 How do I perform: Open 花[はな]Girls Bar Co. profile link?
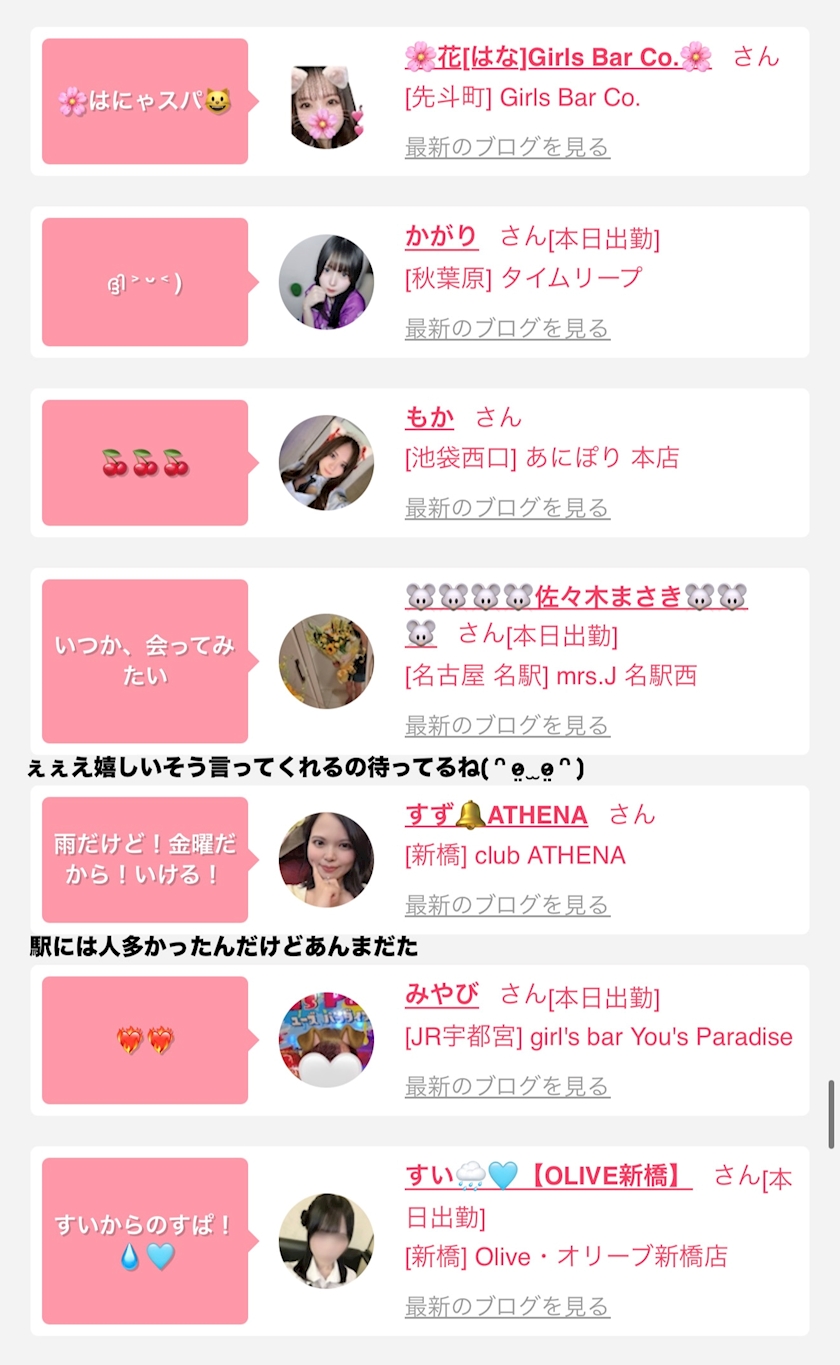pos(557,57)
